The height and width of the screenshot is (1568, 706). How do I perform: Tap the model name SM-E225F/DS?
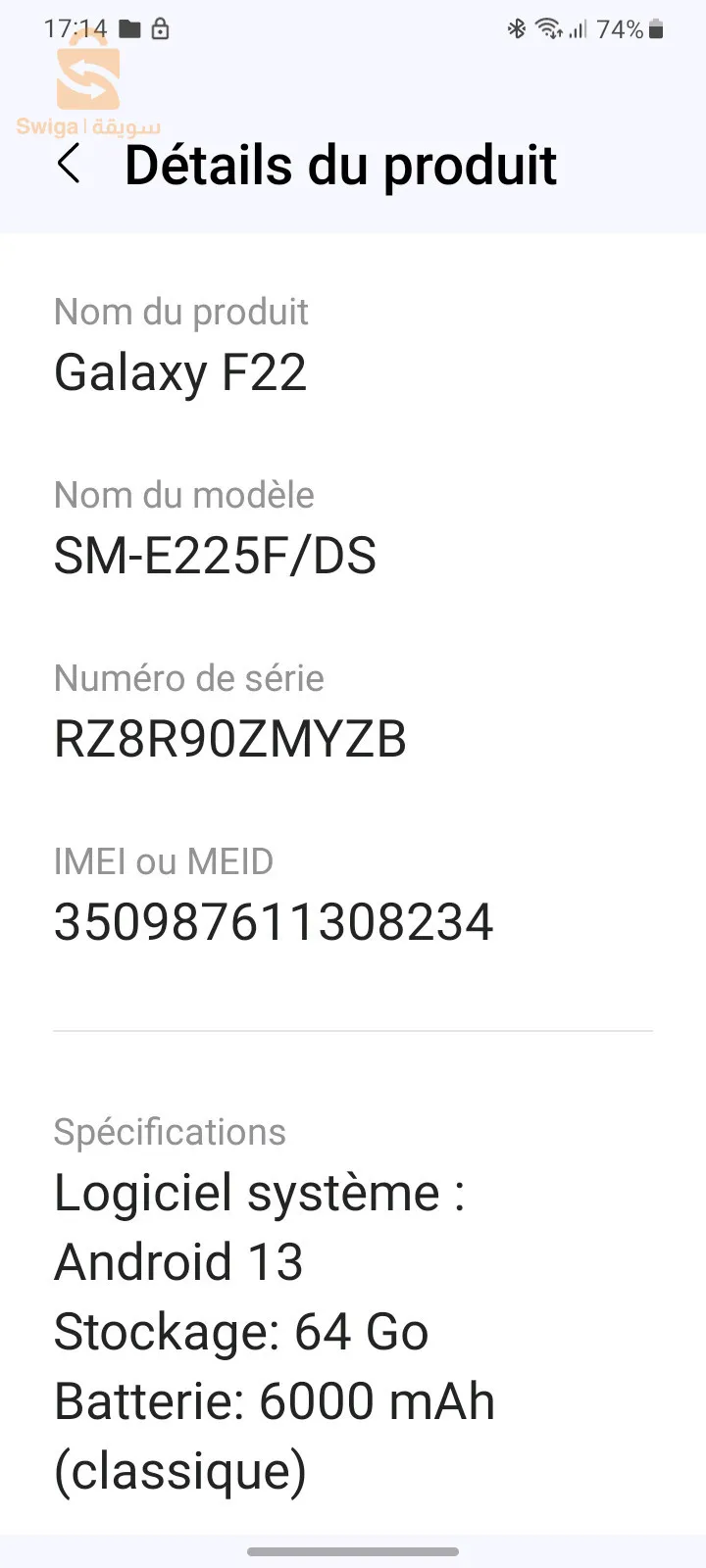217,555
